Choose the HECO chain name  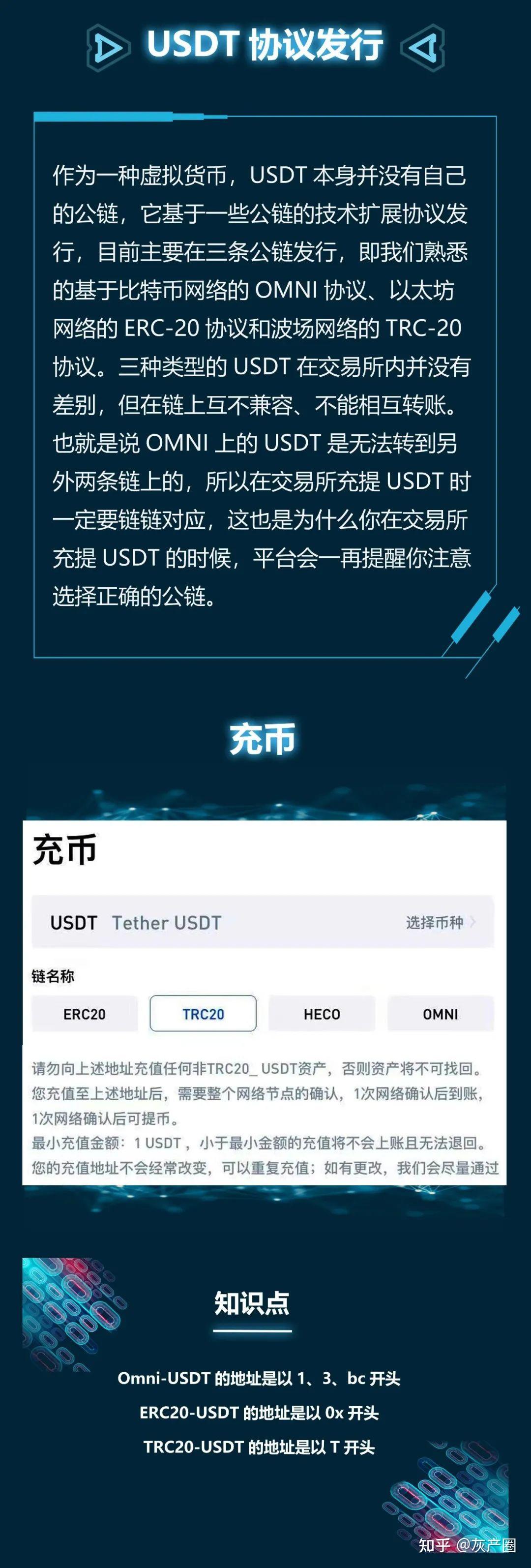[321, 1013]
